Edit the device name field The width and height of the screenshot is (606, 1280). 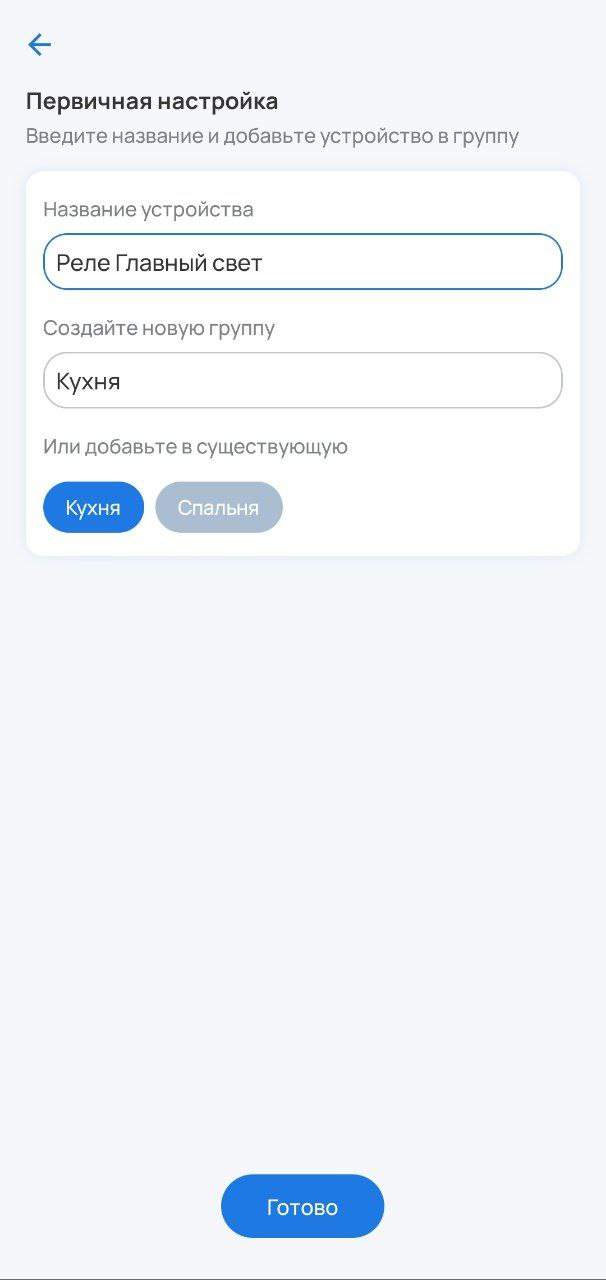point(302,262)
